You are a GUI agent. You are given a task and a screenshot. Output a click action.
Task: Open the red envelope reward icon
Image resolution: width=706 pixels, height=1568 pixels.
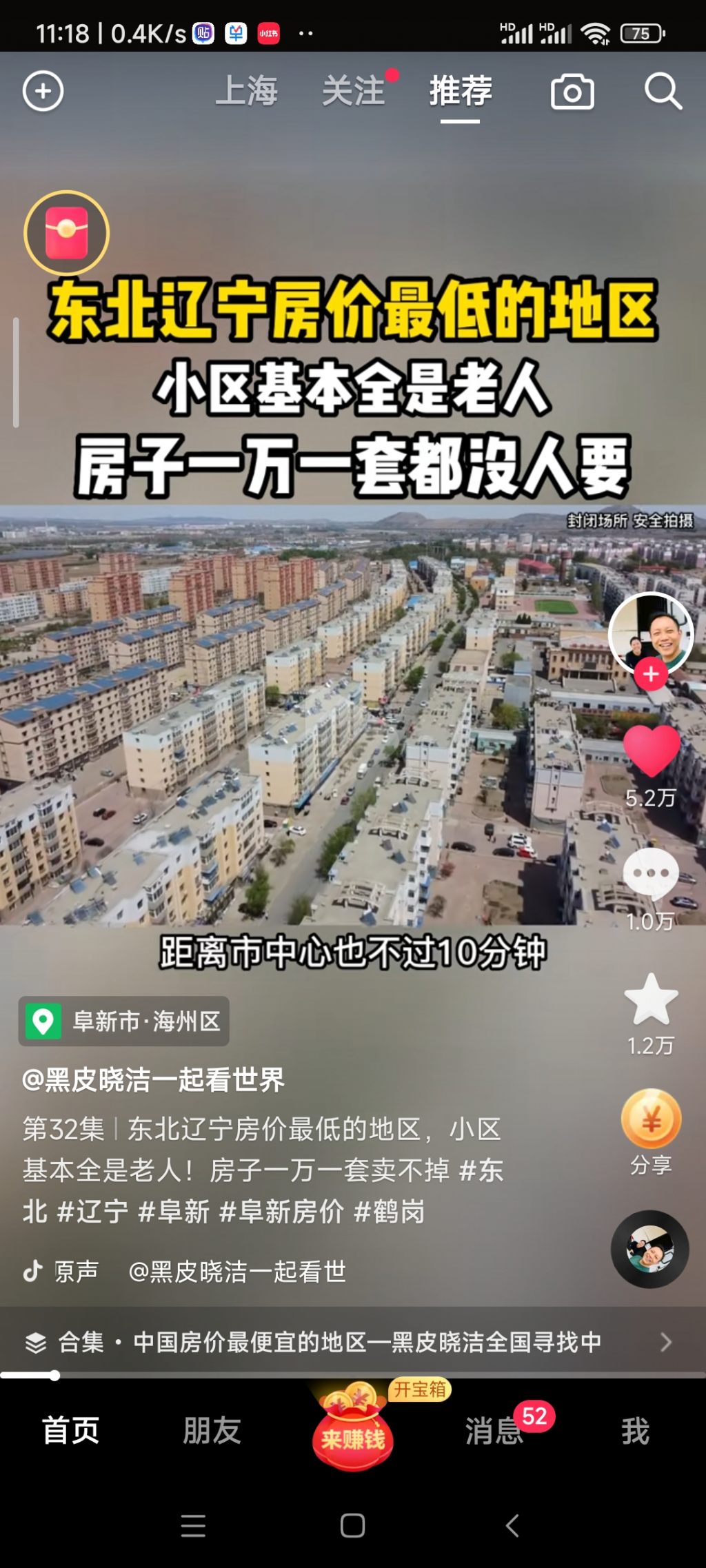click(67, 233)
